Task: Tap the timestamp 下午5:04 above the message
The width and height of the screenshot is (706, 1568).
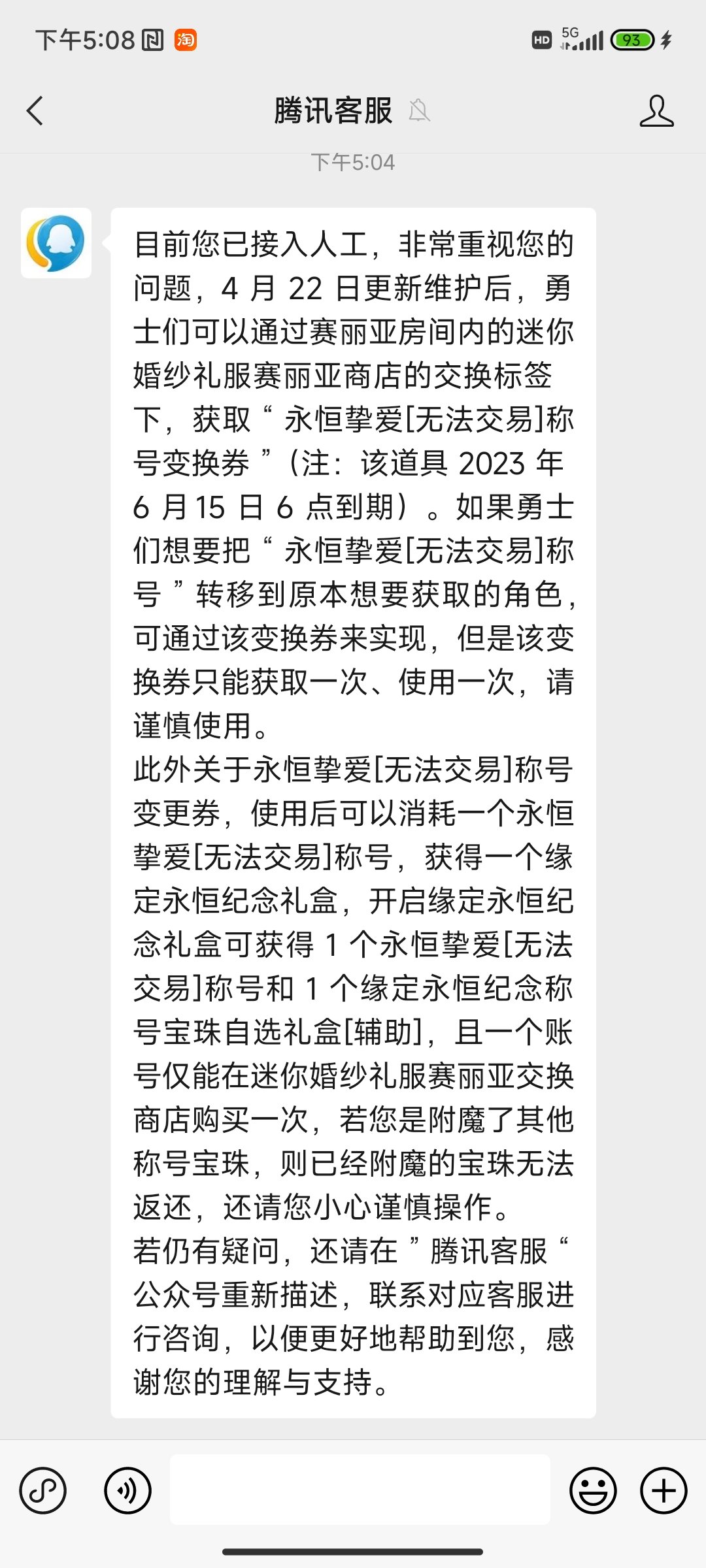Action: (353, 163)
